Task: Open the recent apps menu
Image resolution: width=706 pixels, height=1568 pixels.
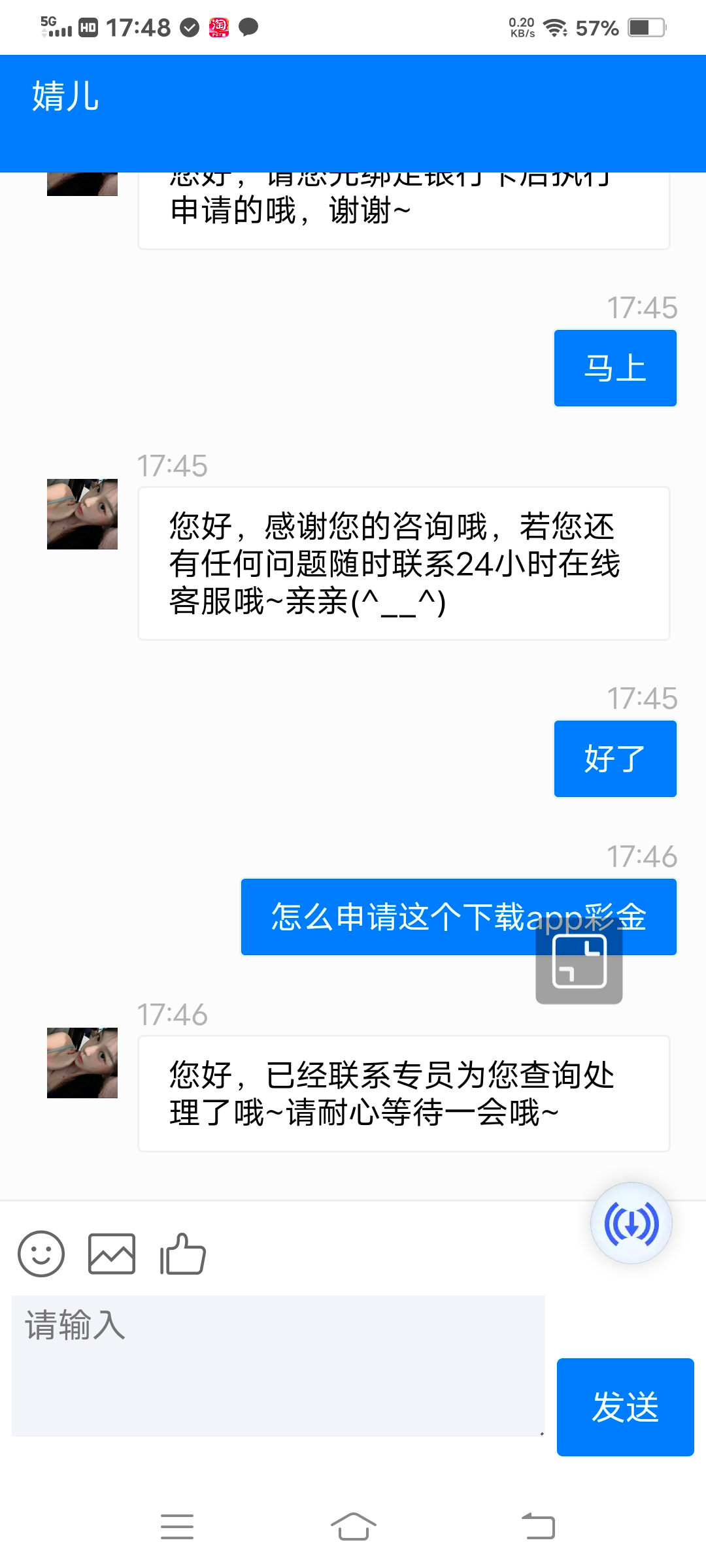Action: tap(177, 1527)
